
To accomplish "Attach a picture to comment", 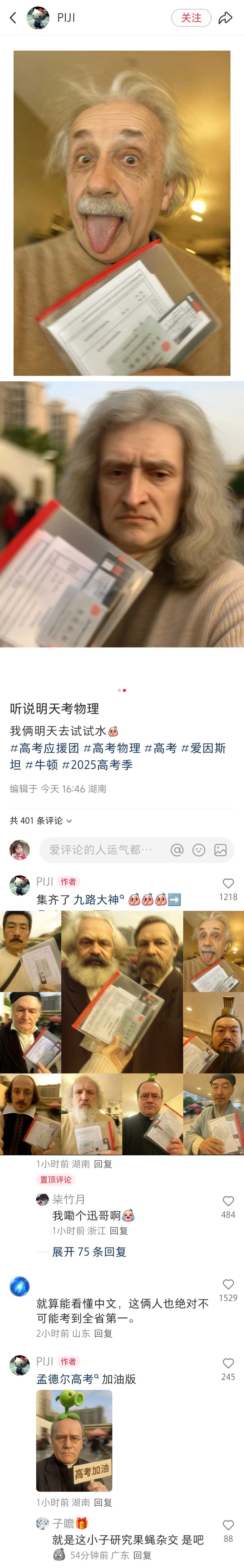I will pyautogui.click(x=220, y=850).
